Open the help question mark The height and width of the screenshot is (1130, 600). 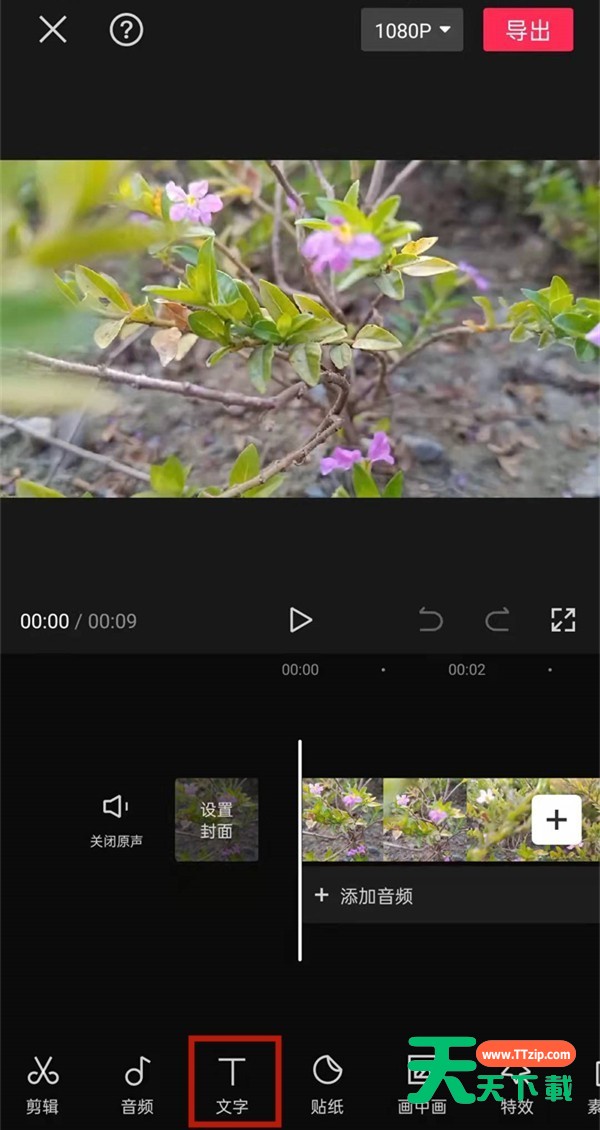pos(126,30)
